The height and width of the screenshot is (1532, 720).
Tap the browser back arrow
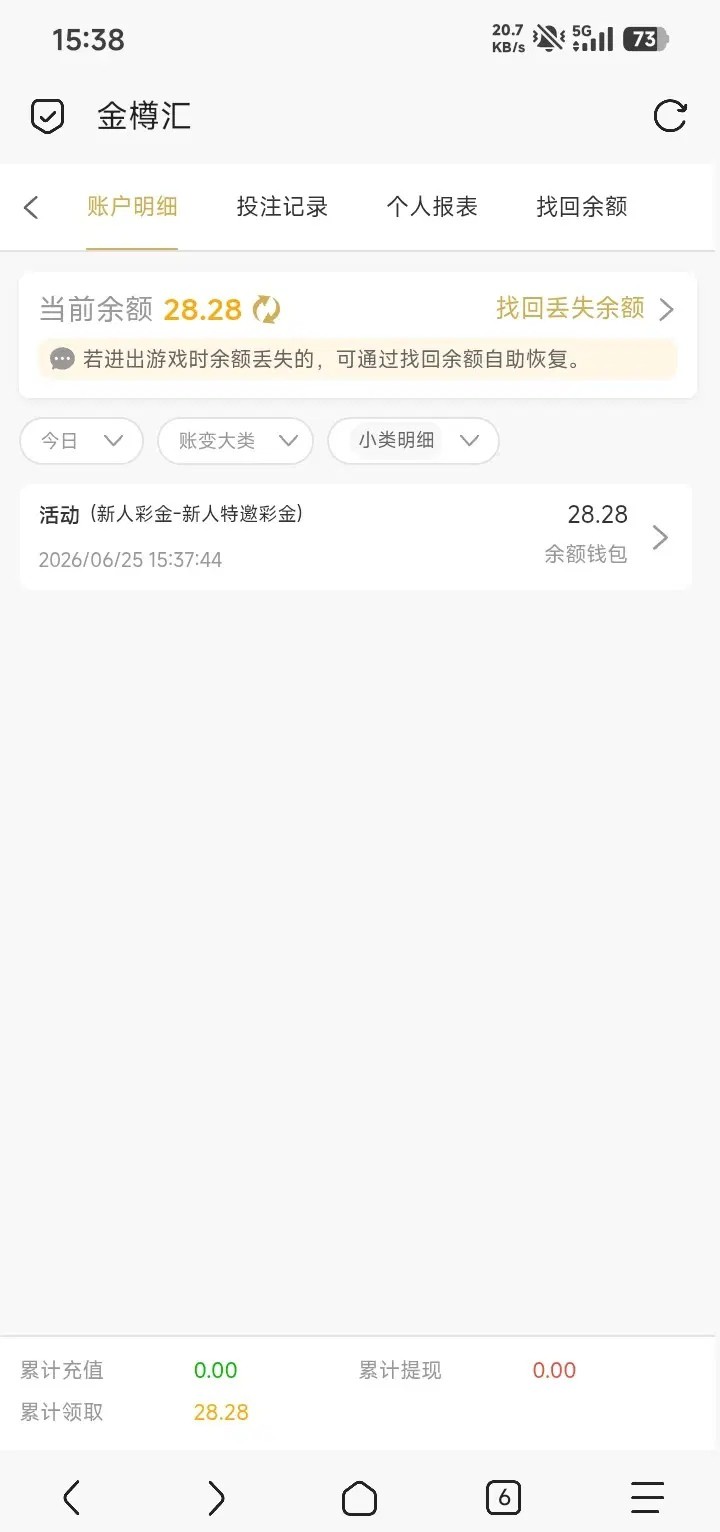71,1497
